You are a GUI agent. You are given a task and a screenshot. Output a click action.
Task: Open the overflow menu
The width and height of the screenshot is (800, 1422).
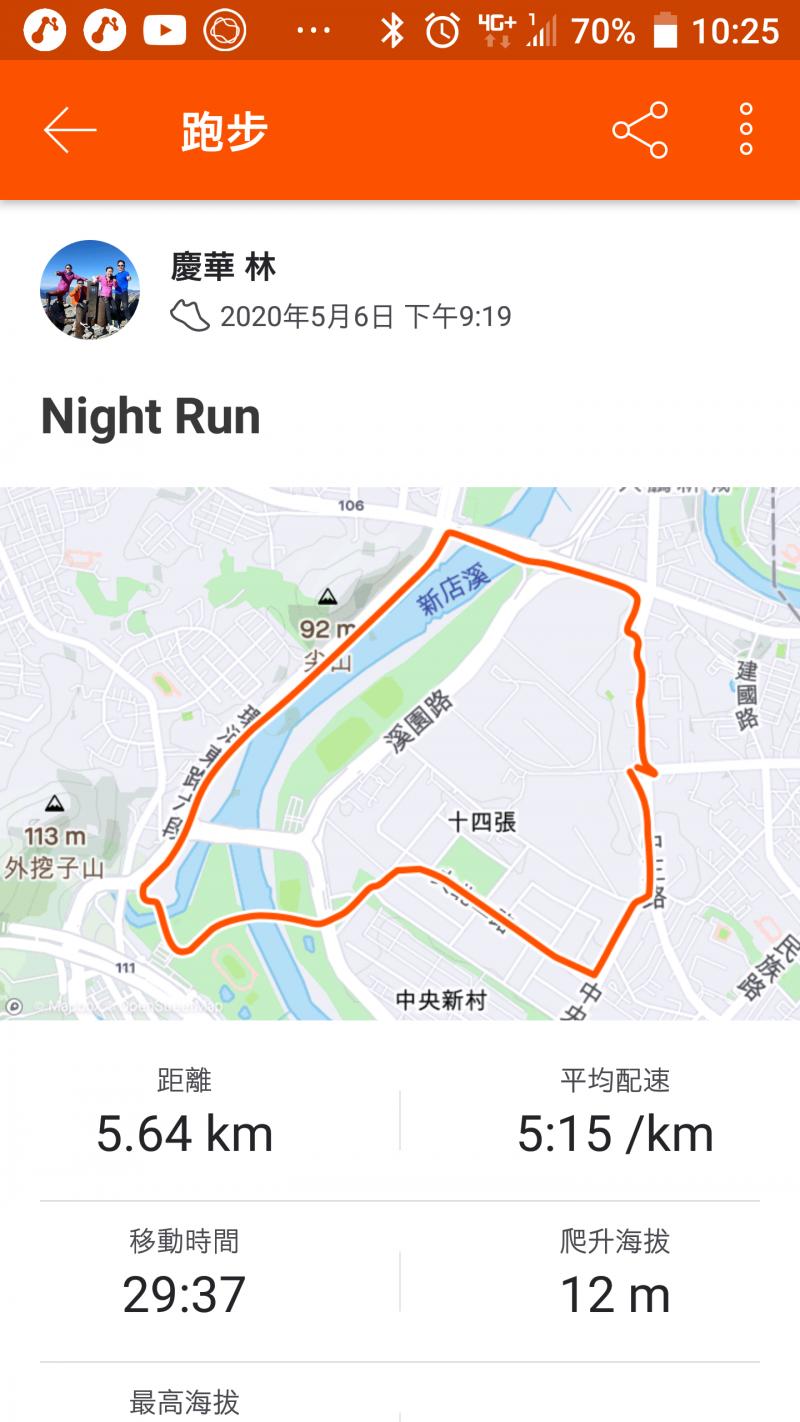746,130
